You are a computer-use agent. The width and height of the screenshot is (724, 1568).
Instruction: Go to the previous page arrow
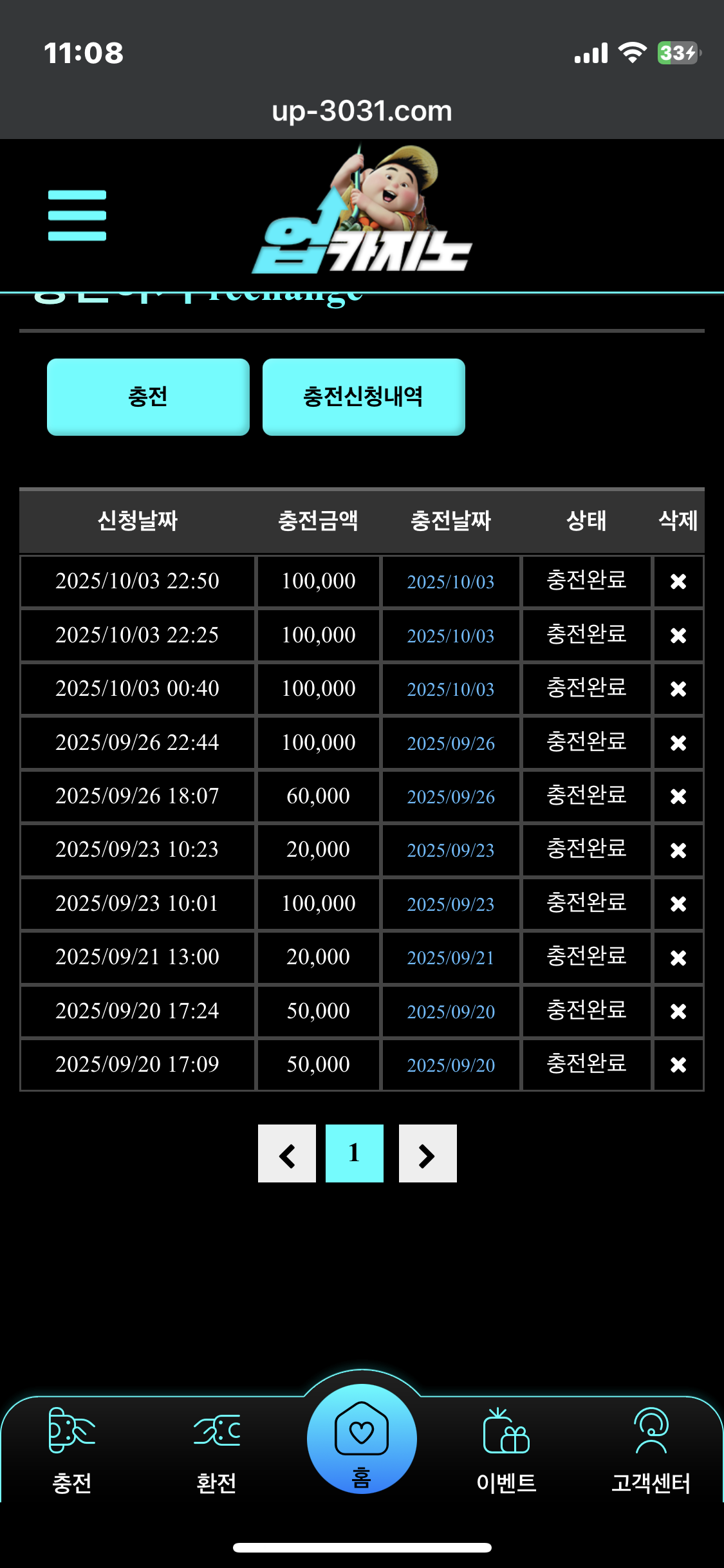point(287,1153)
